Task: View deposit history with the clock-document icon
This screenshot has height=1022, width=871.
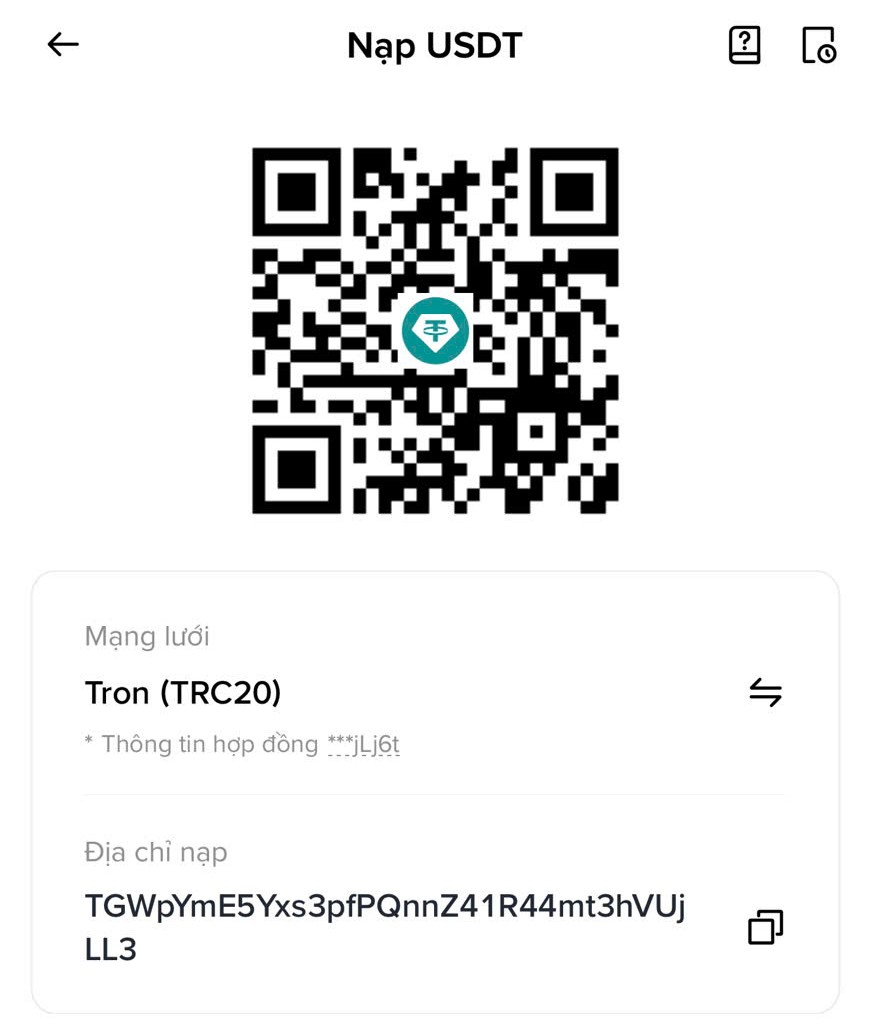Action: [820, 44]
